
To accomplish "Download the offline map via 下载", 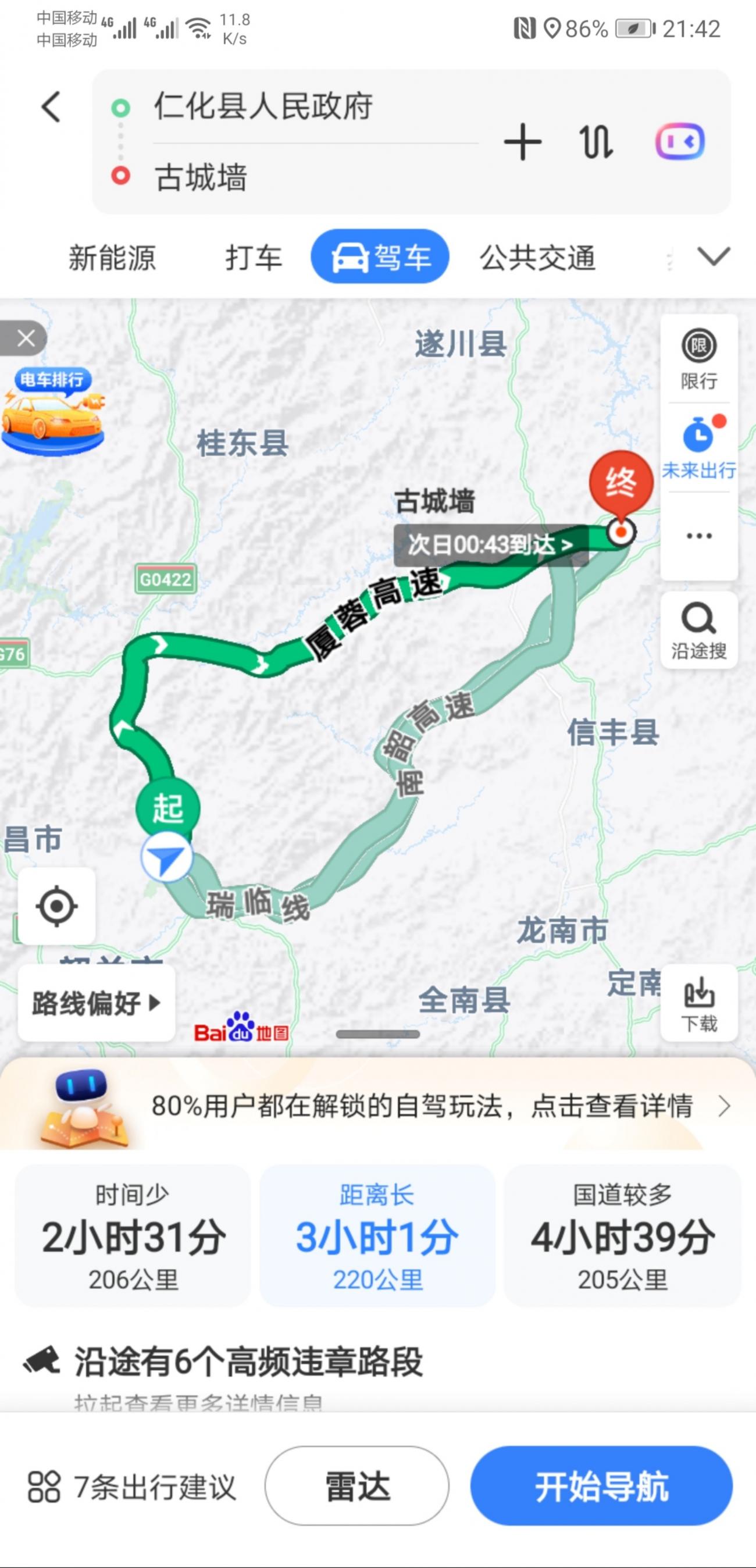I will [698, 1004].
